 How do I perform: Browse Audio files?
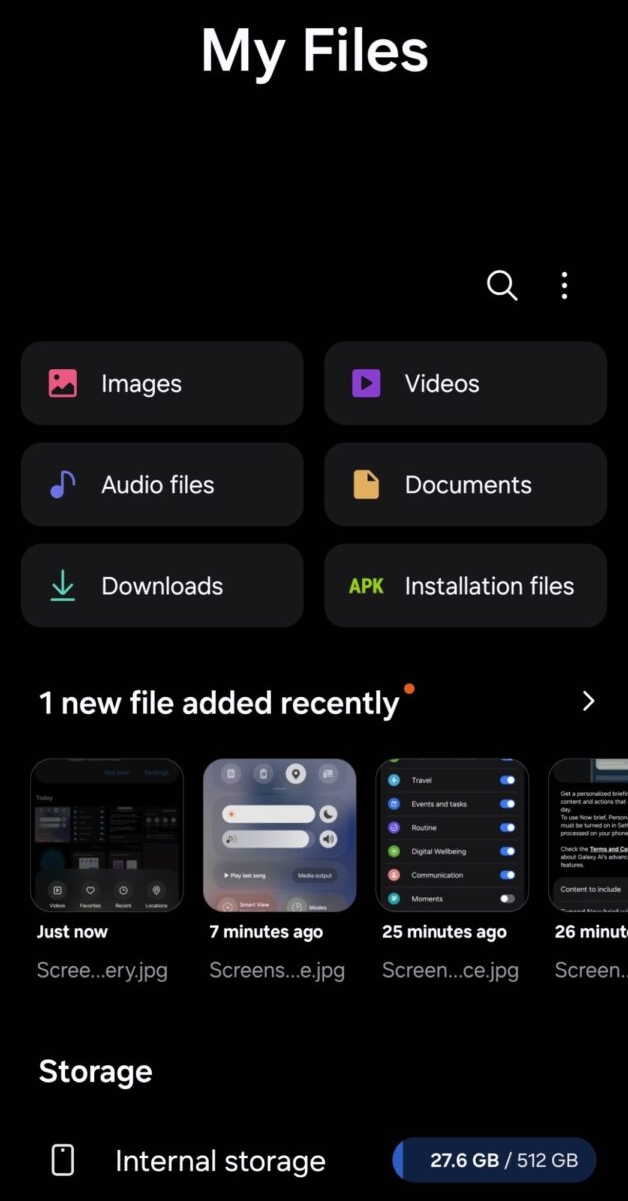(162, 485)
